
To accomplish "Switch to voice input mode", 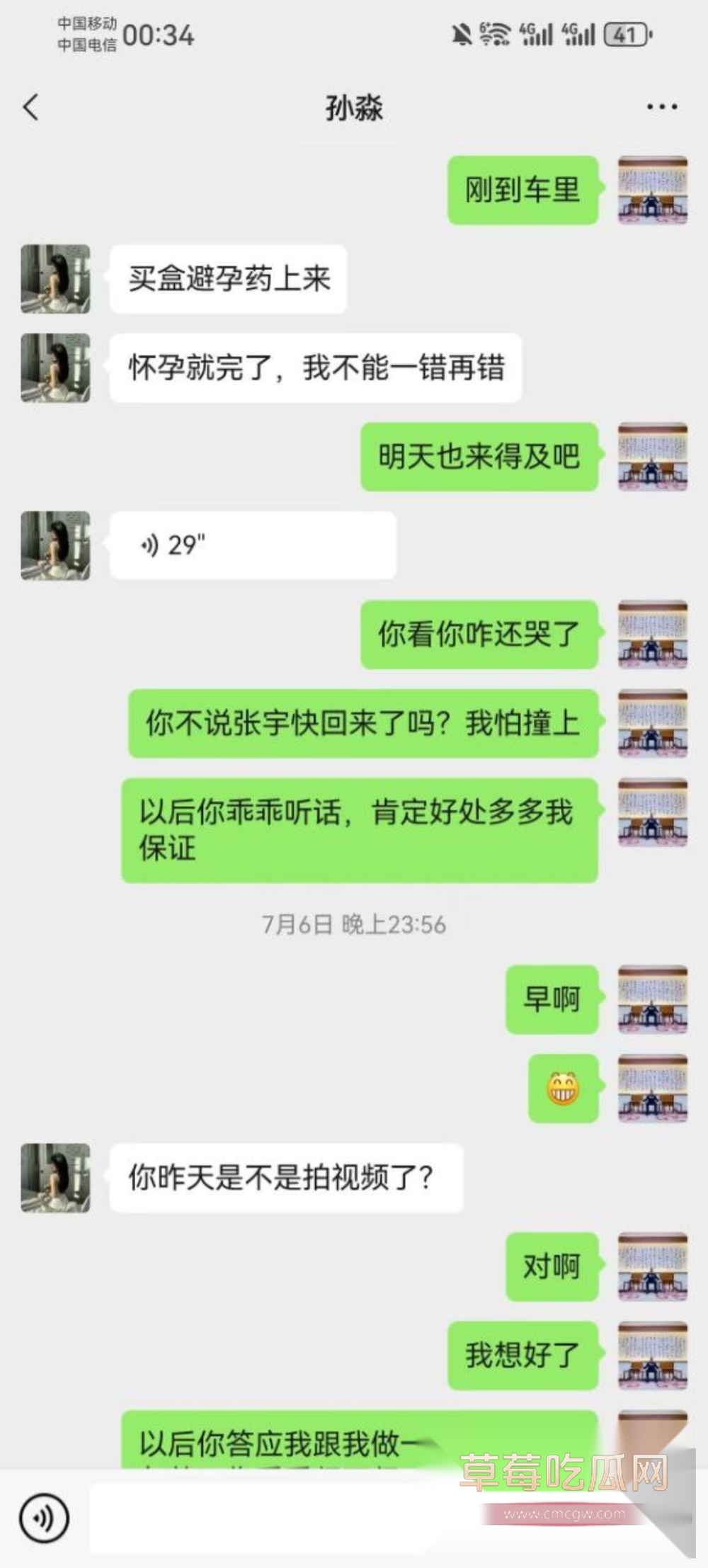I will [x=44, y=1518].
